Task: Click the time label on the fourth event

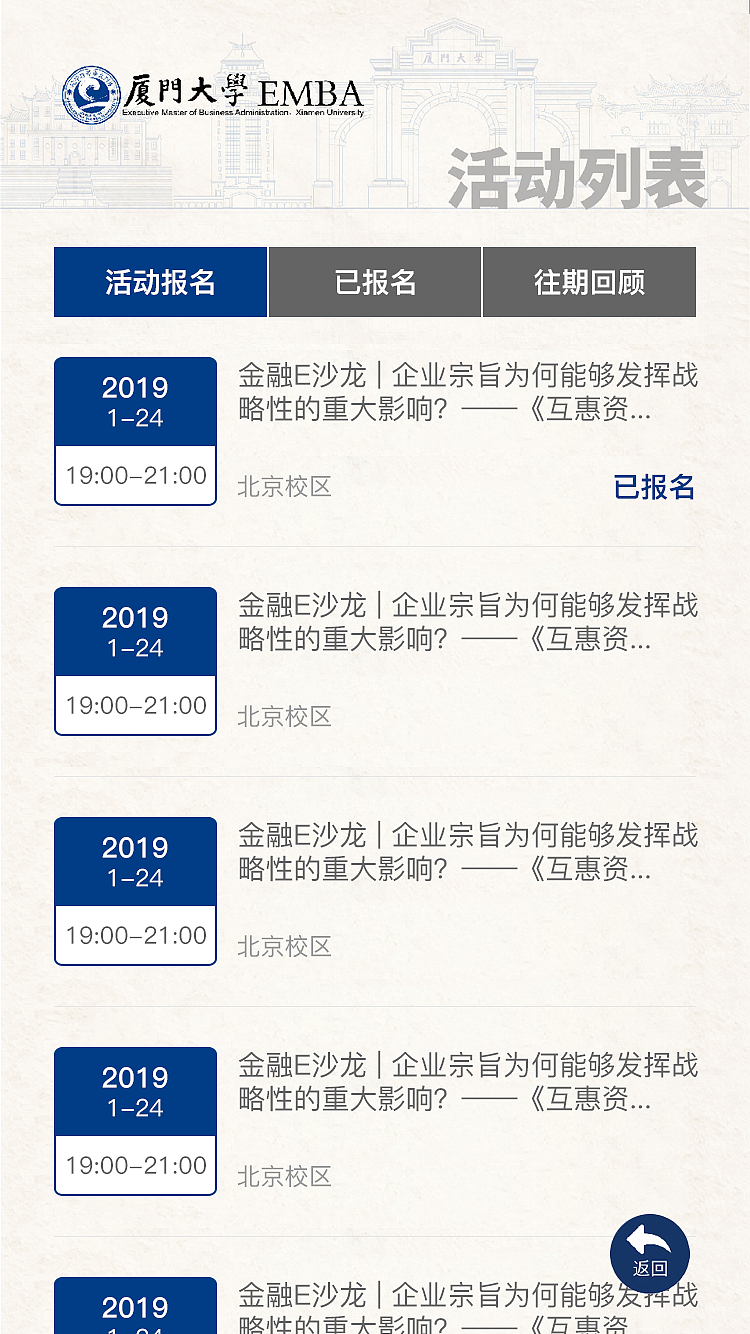Action: point(135,1165)
